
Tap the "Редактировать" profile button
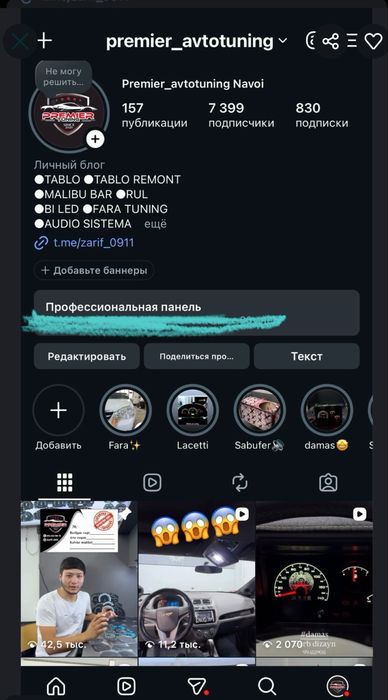pos(87,356)
